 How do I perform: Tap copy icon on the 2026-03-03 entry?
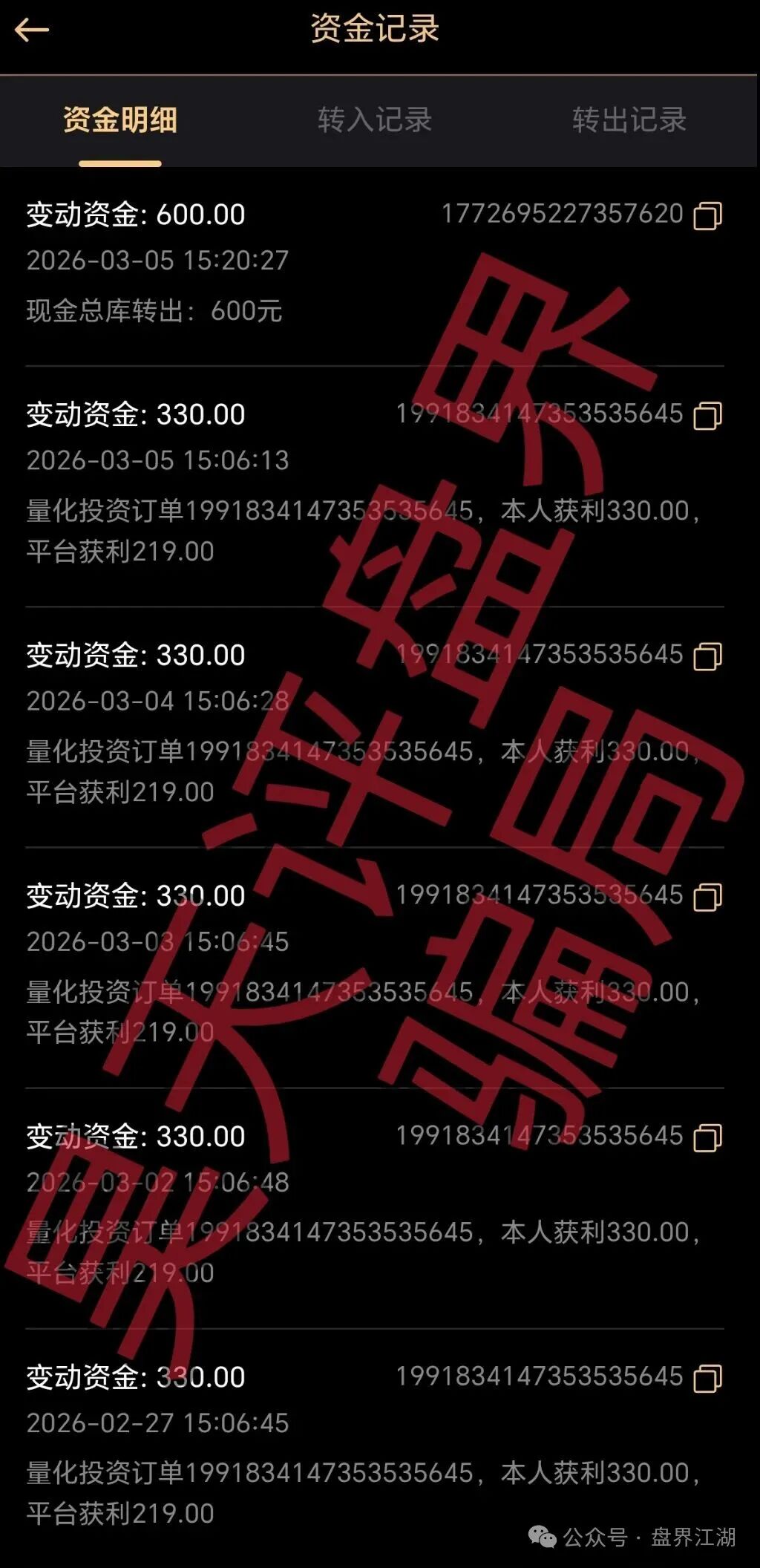710,897
